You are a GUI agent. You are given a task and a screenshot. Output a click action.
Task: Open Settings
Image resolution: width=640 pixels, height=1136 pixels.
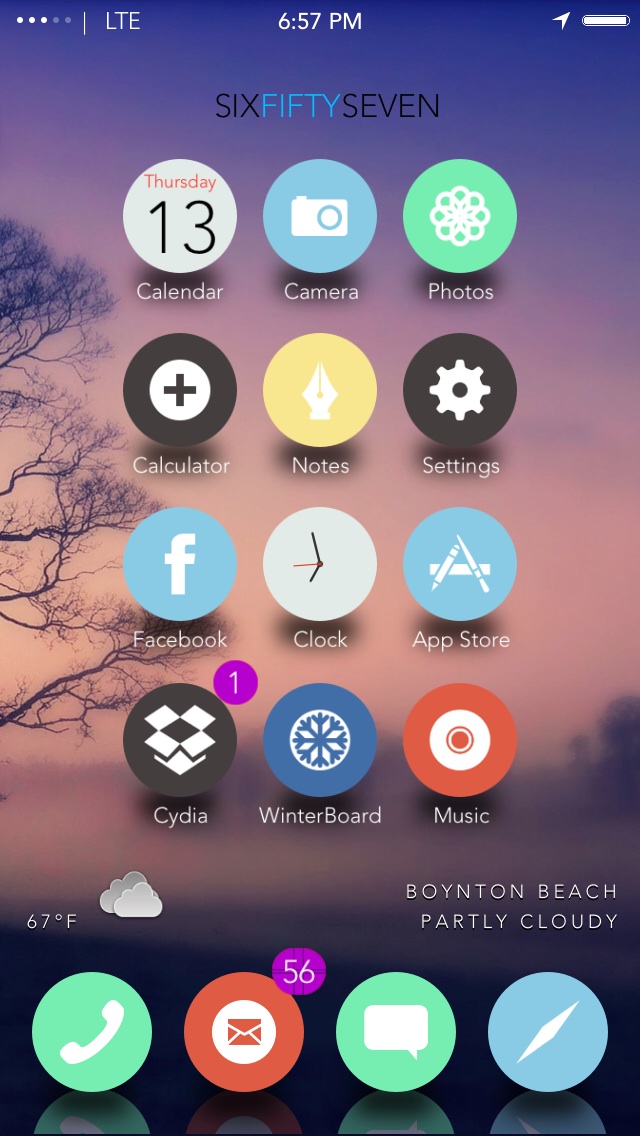[460, 390]
